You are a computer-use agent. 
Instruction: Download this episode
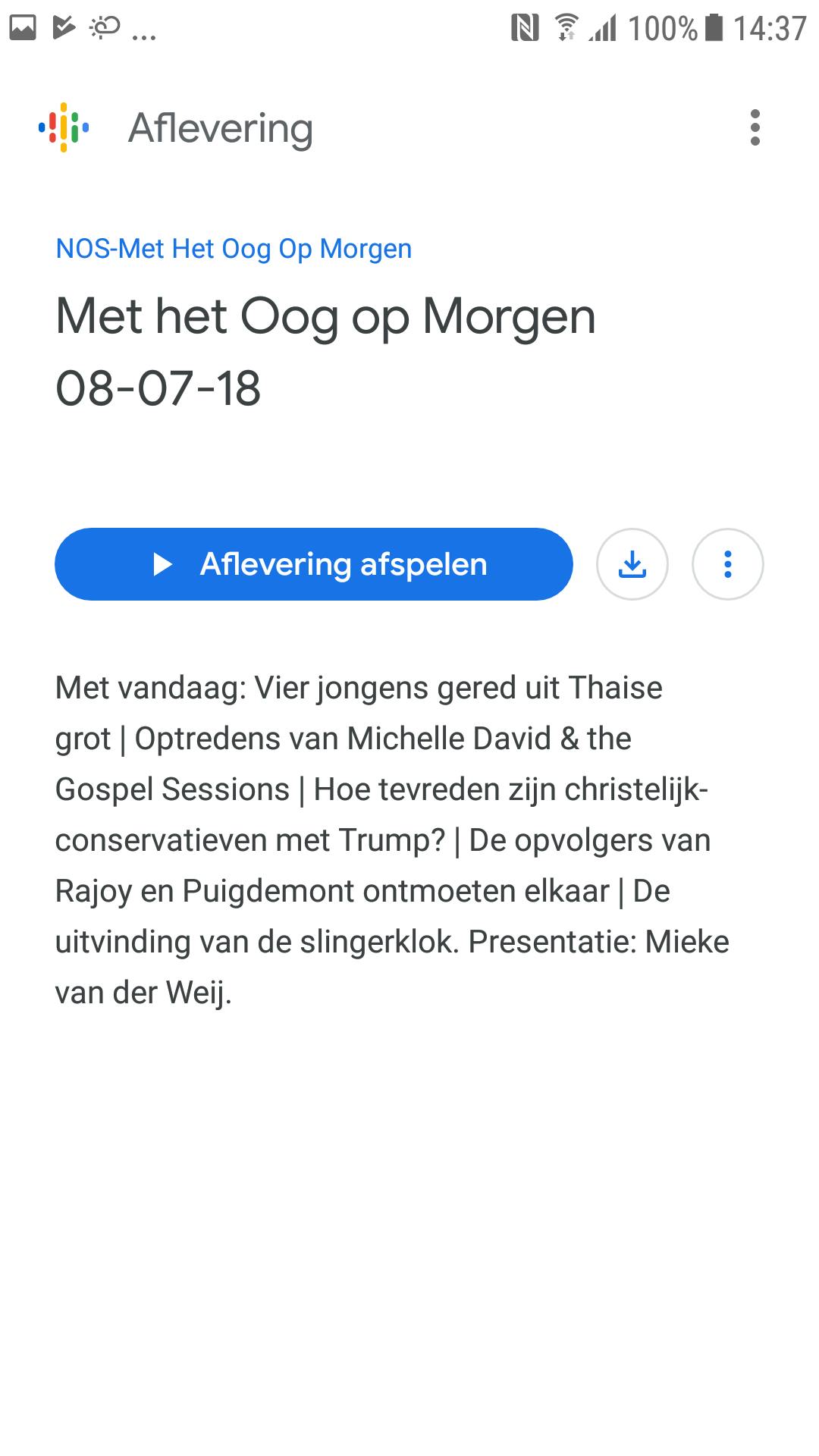point(632,564)
